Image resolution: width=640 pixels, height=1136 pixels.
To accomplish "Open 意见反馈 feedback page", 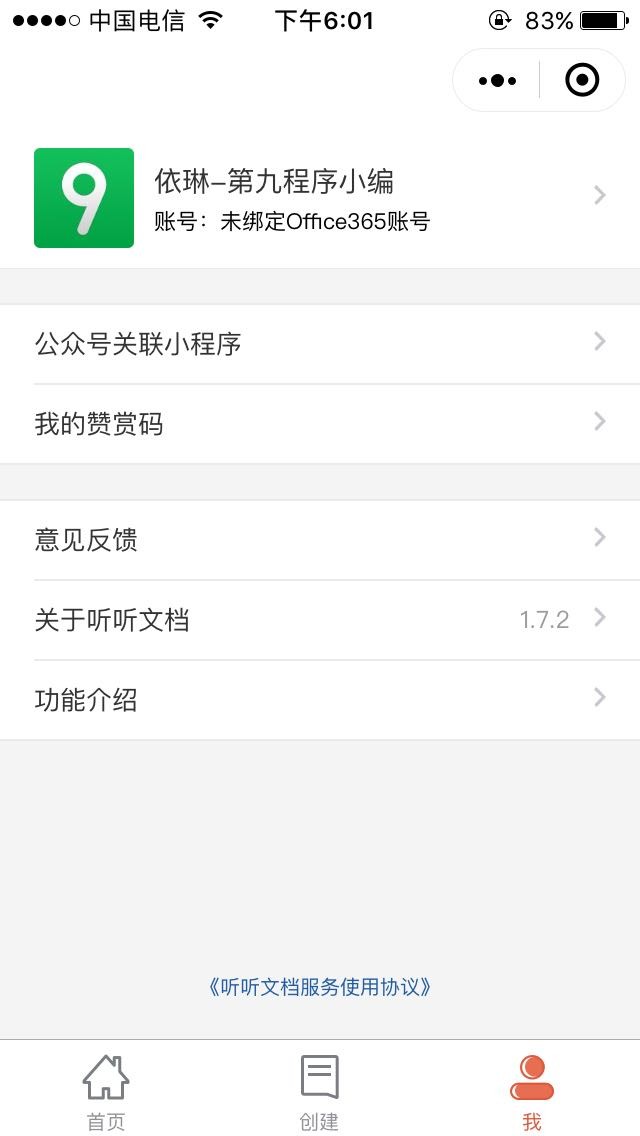I will tap(320, 540).
